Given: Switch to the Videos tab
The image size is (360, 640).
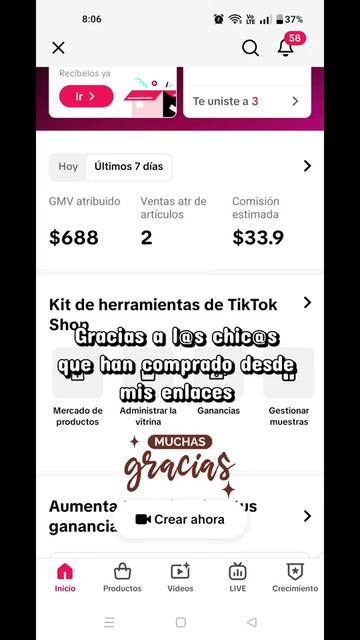Looking at the screenshot, I should tap(180, 578).
